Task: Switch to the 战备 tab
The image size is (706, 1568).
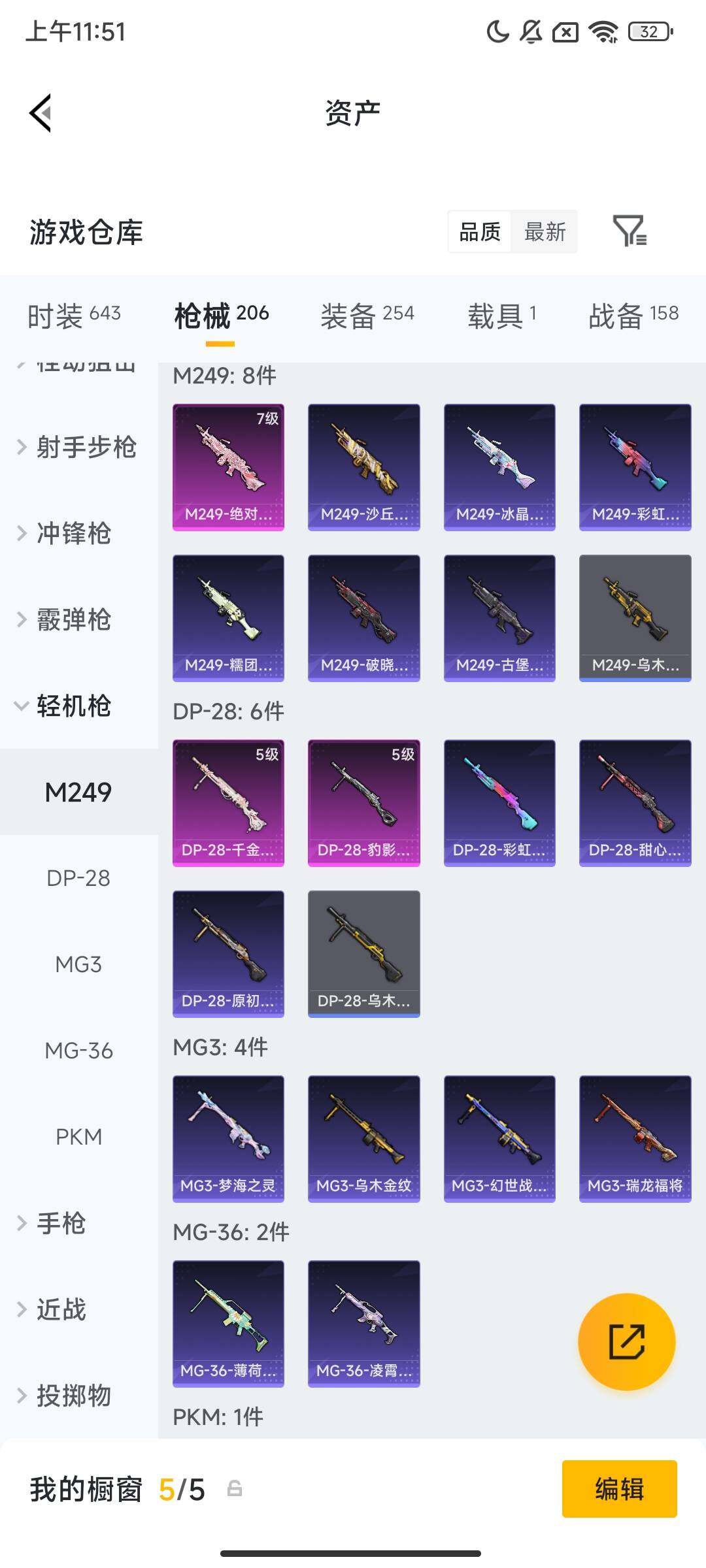Action: (633, 316)
